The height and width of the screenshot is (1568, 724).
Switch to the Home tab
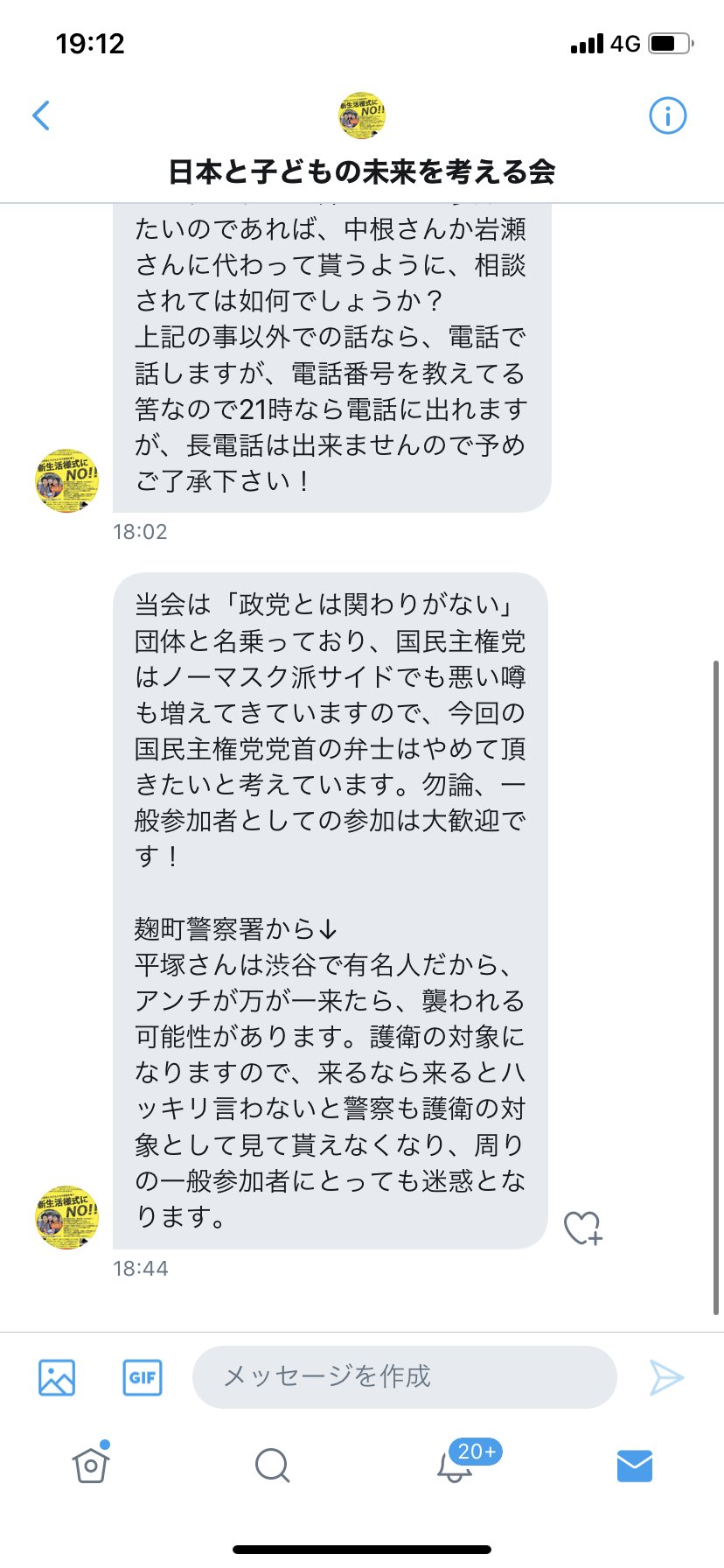pos(90,1465)
